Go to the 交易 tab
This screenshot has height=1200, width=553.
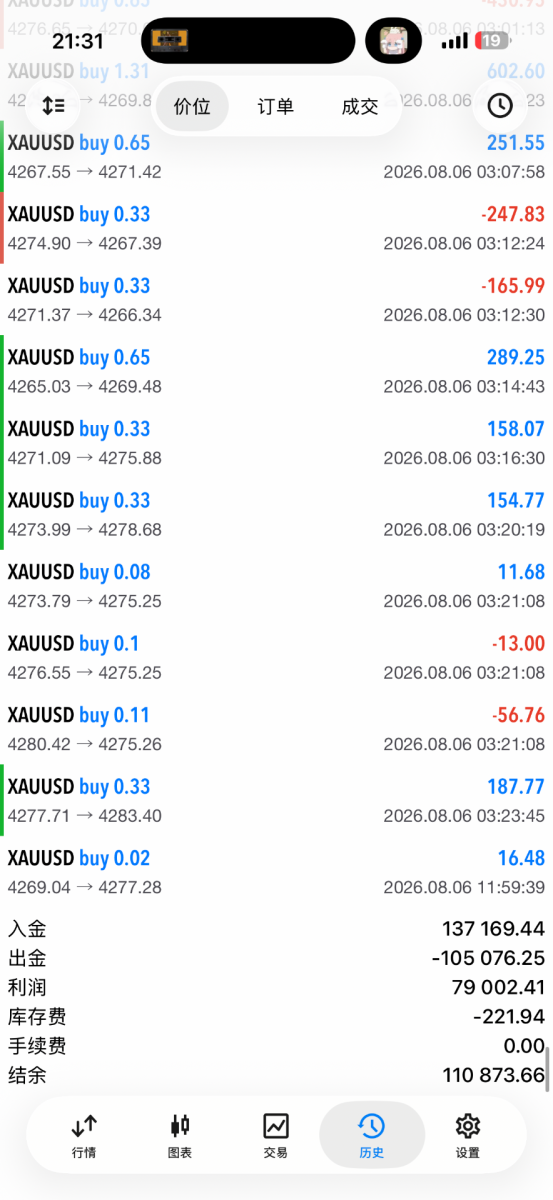click(x=276, y=1137)
